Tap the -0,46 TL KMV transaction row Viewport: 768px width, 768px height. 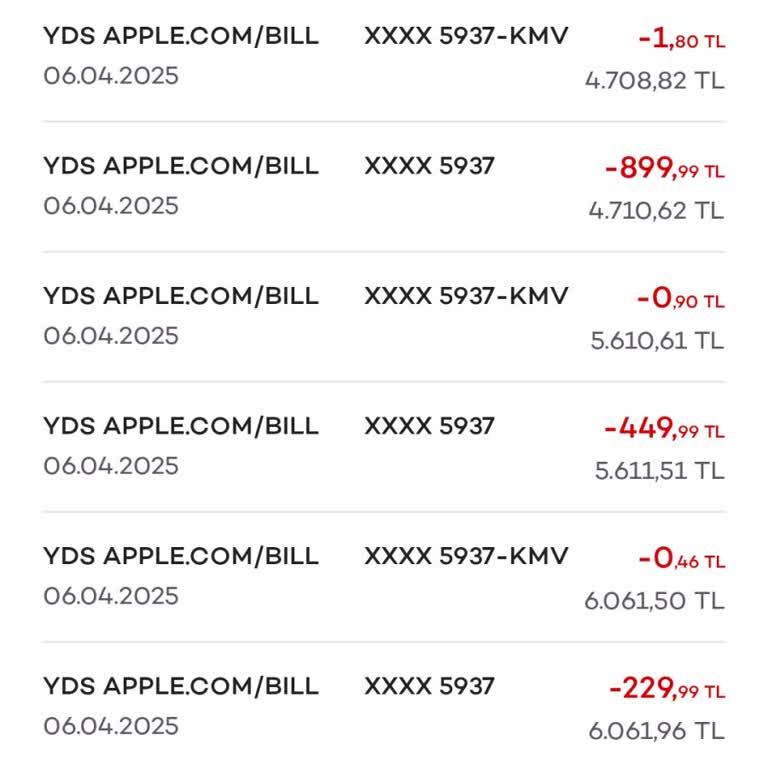pos(384,577)
